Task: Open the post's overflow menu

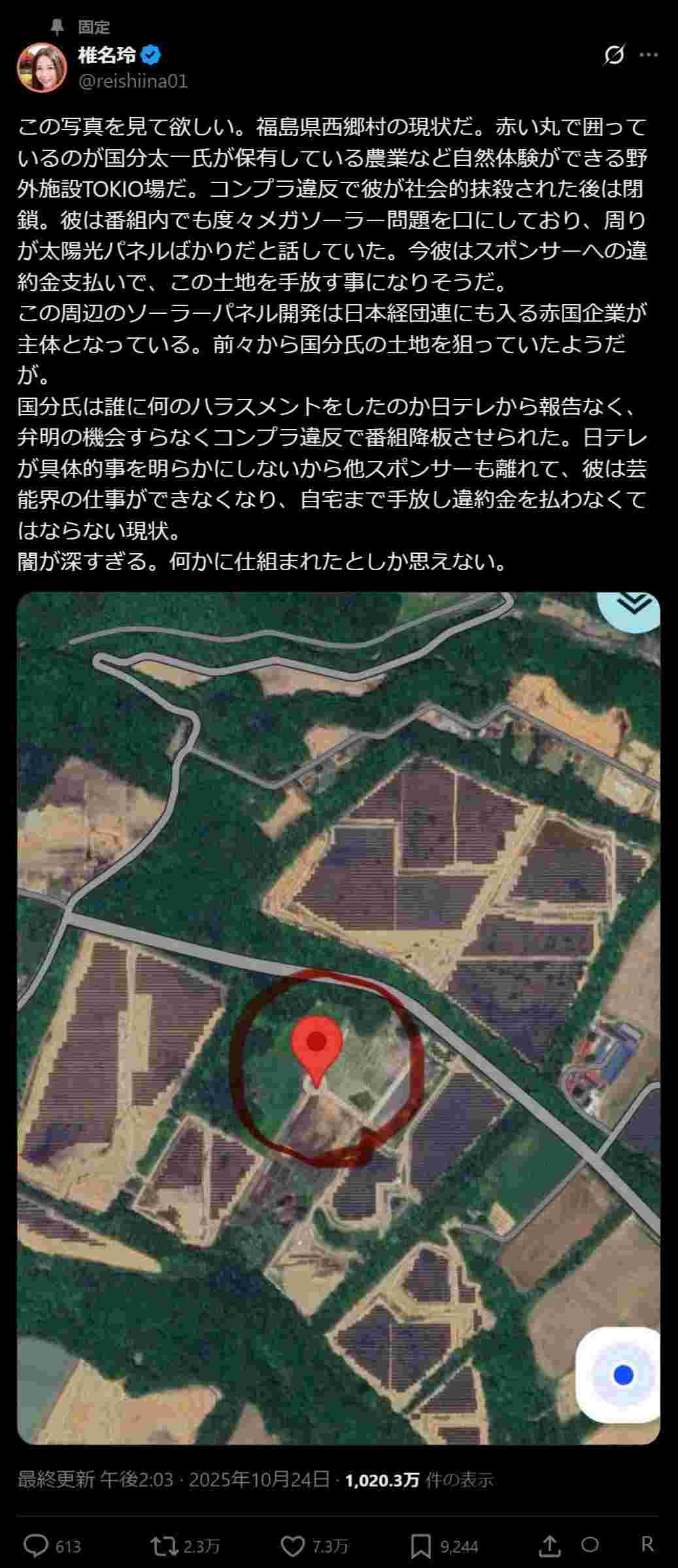Action: coord(649,56)
